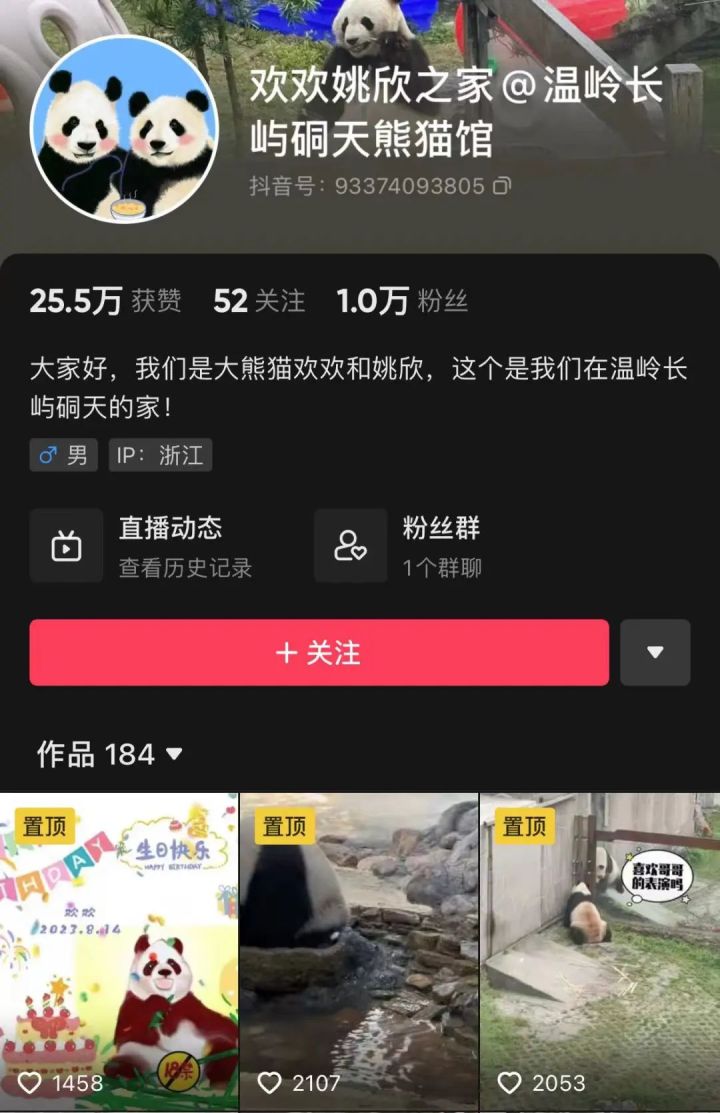Open the panda profile avatar
Viewport: 720px width, 1113px height.
pos(125,128)
